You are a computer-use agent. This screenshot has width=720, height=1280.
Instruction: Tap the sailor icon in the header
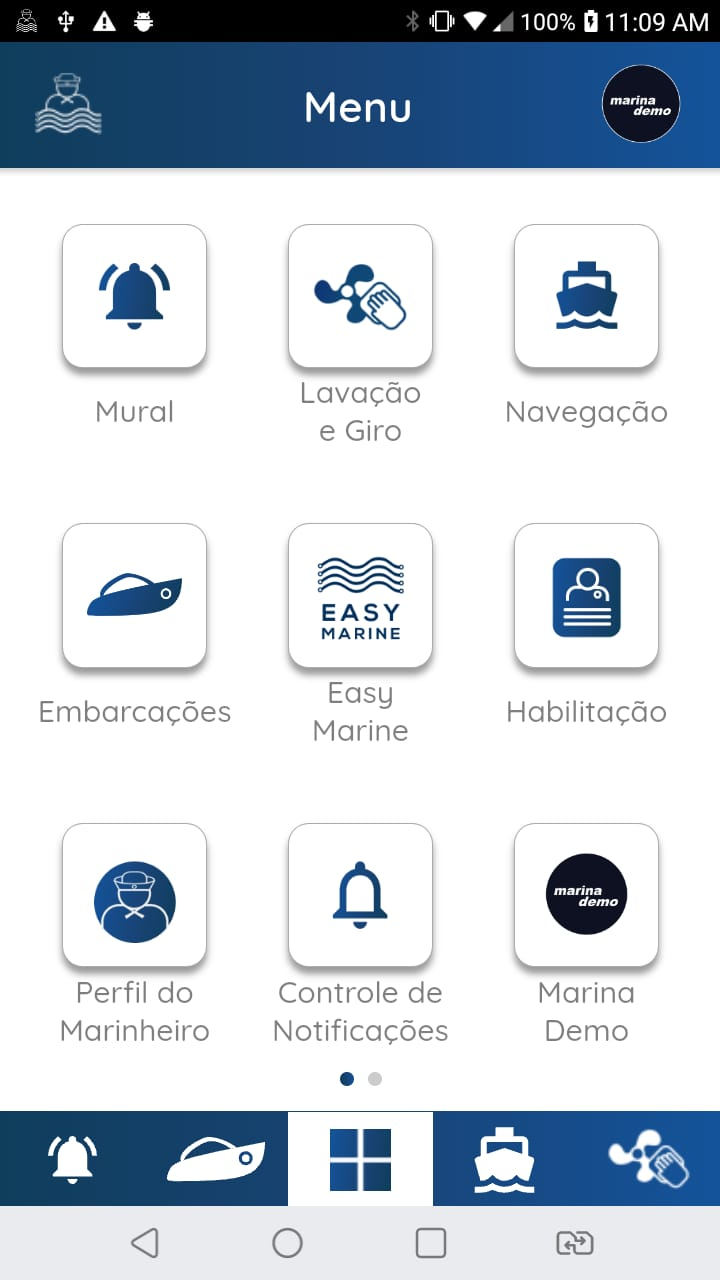click(x=68, y=105)
